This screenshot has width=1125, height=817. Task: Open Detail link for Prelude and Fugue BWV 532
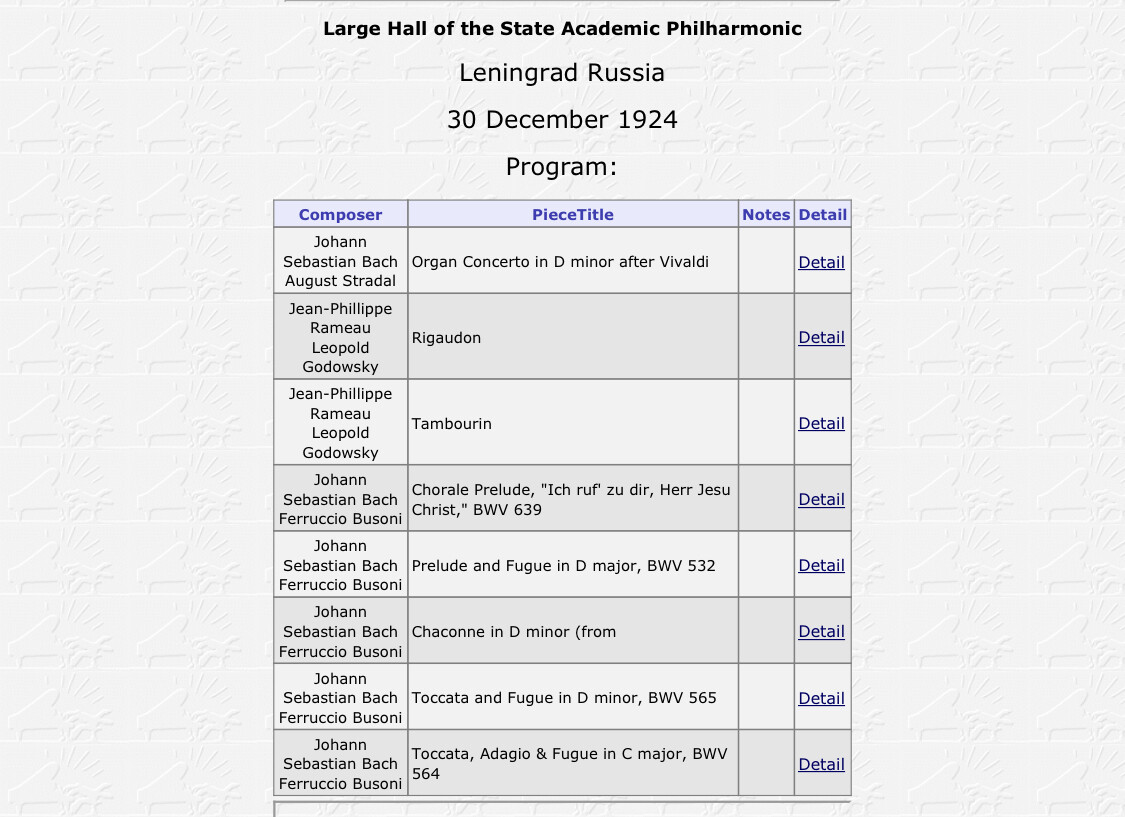coord(821,565)
